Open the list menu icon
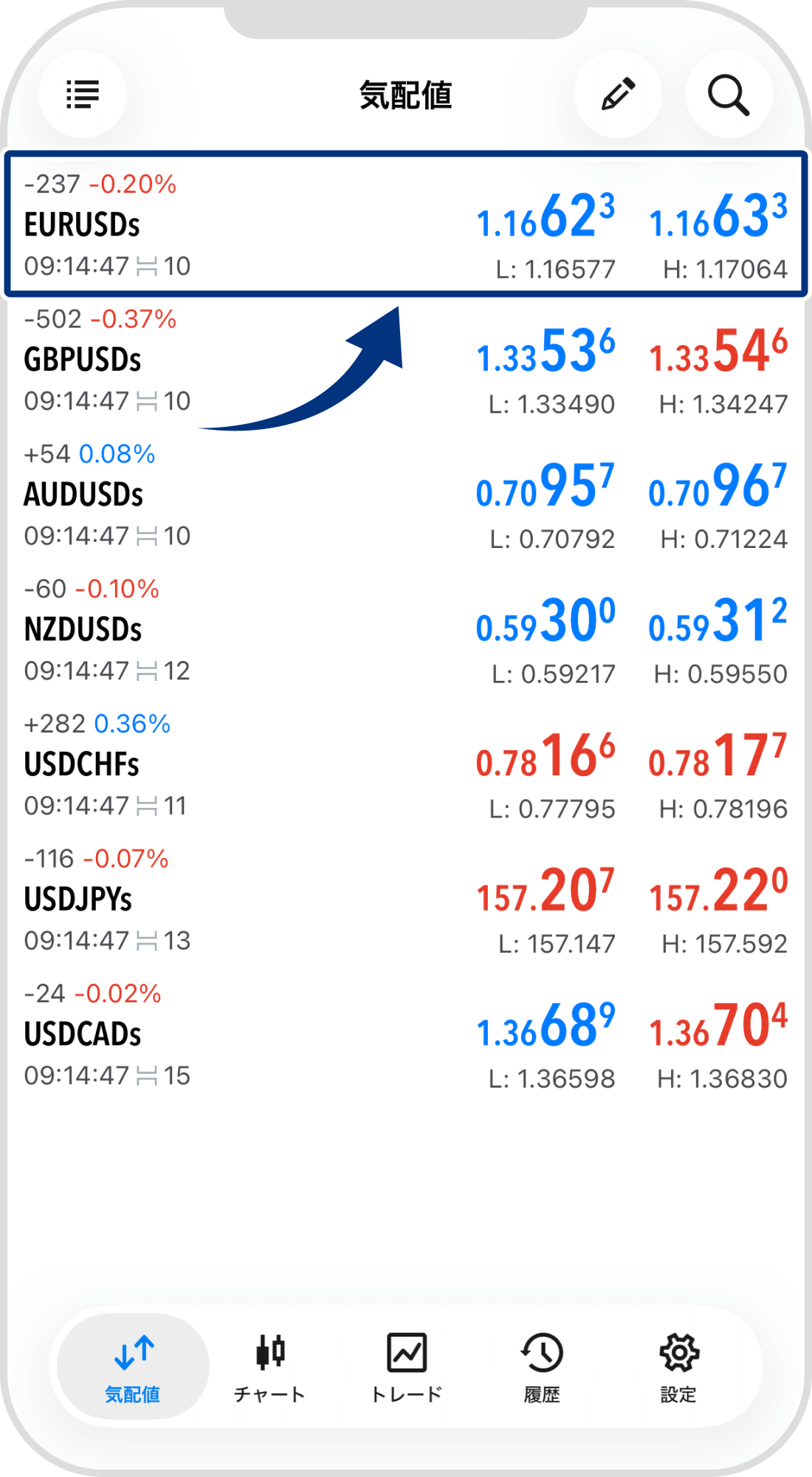812x1477 pixels. point(83,95)
